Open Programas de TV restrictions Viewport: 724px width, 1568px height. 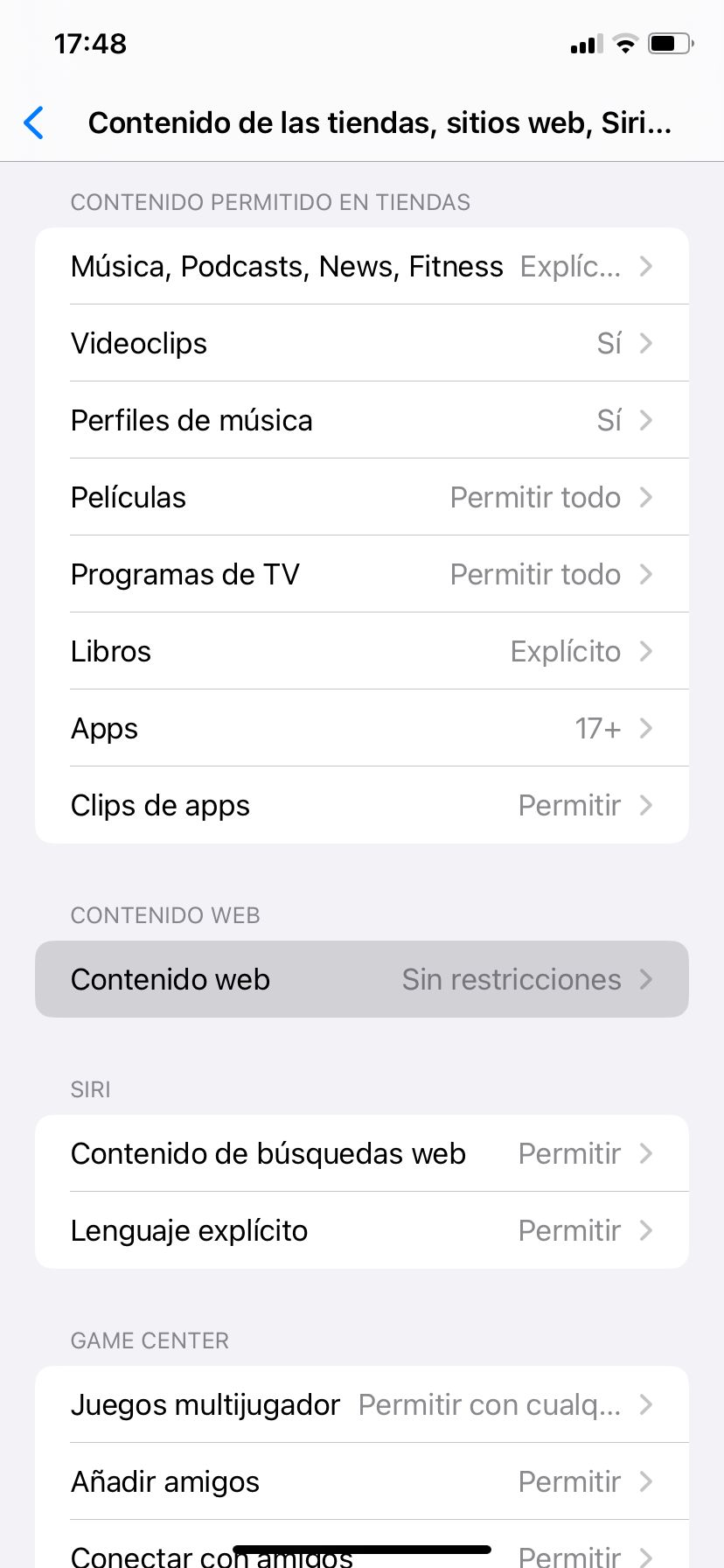[362, 575]
